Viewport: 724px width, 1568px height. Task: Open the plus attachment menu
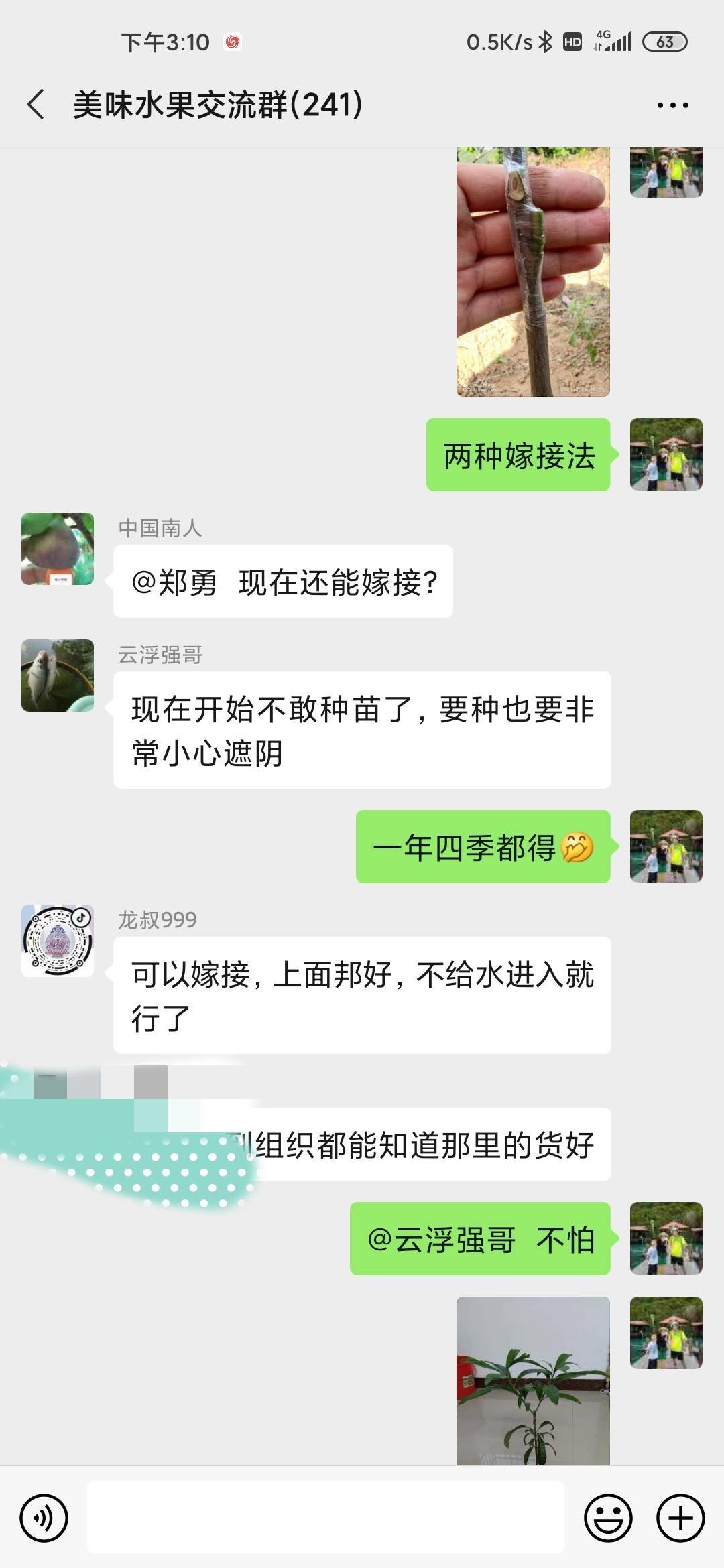(x=680, y=1518)
